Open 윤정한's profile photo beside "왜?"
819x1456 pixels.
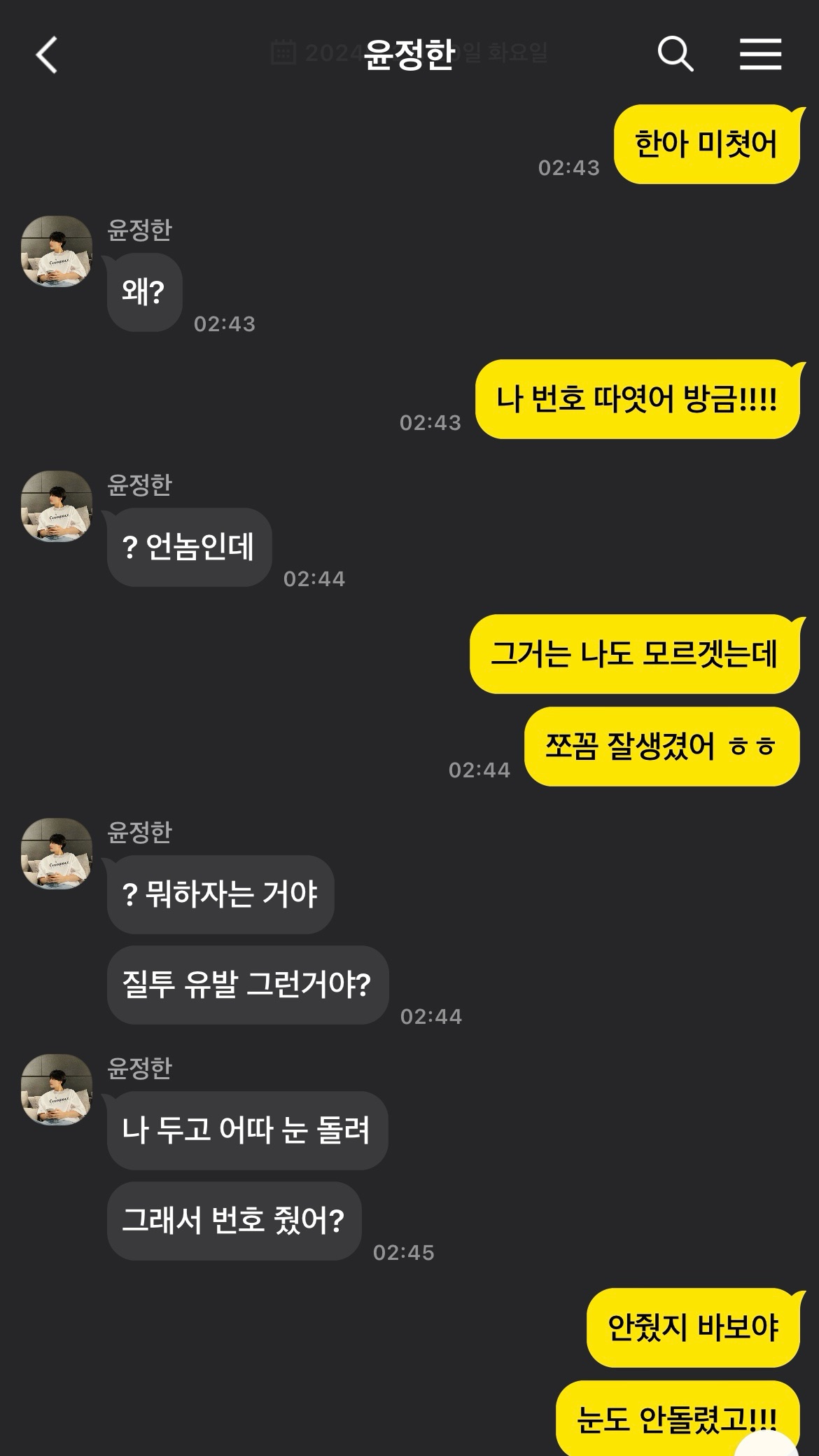pos(57,251)
